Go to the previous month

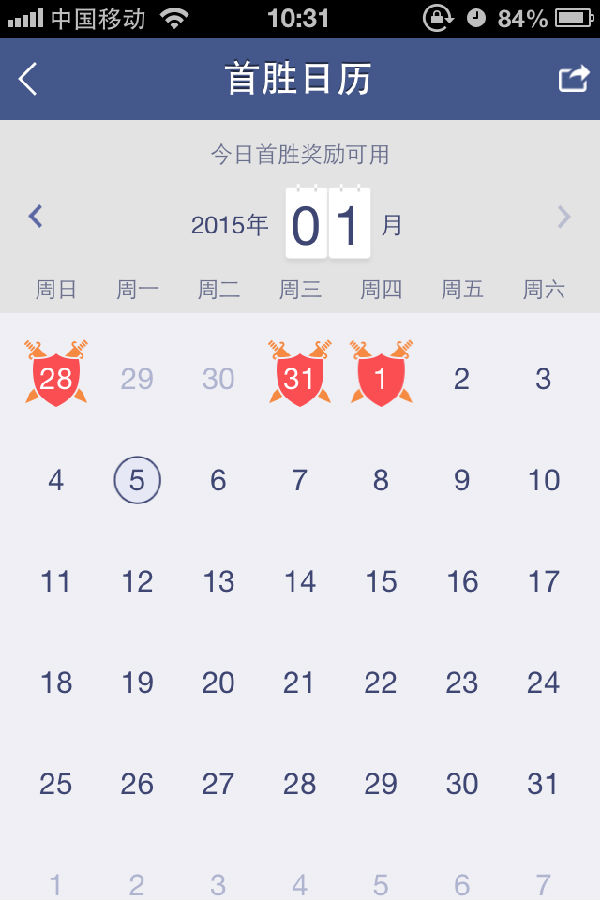(36, 216)
